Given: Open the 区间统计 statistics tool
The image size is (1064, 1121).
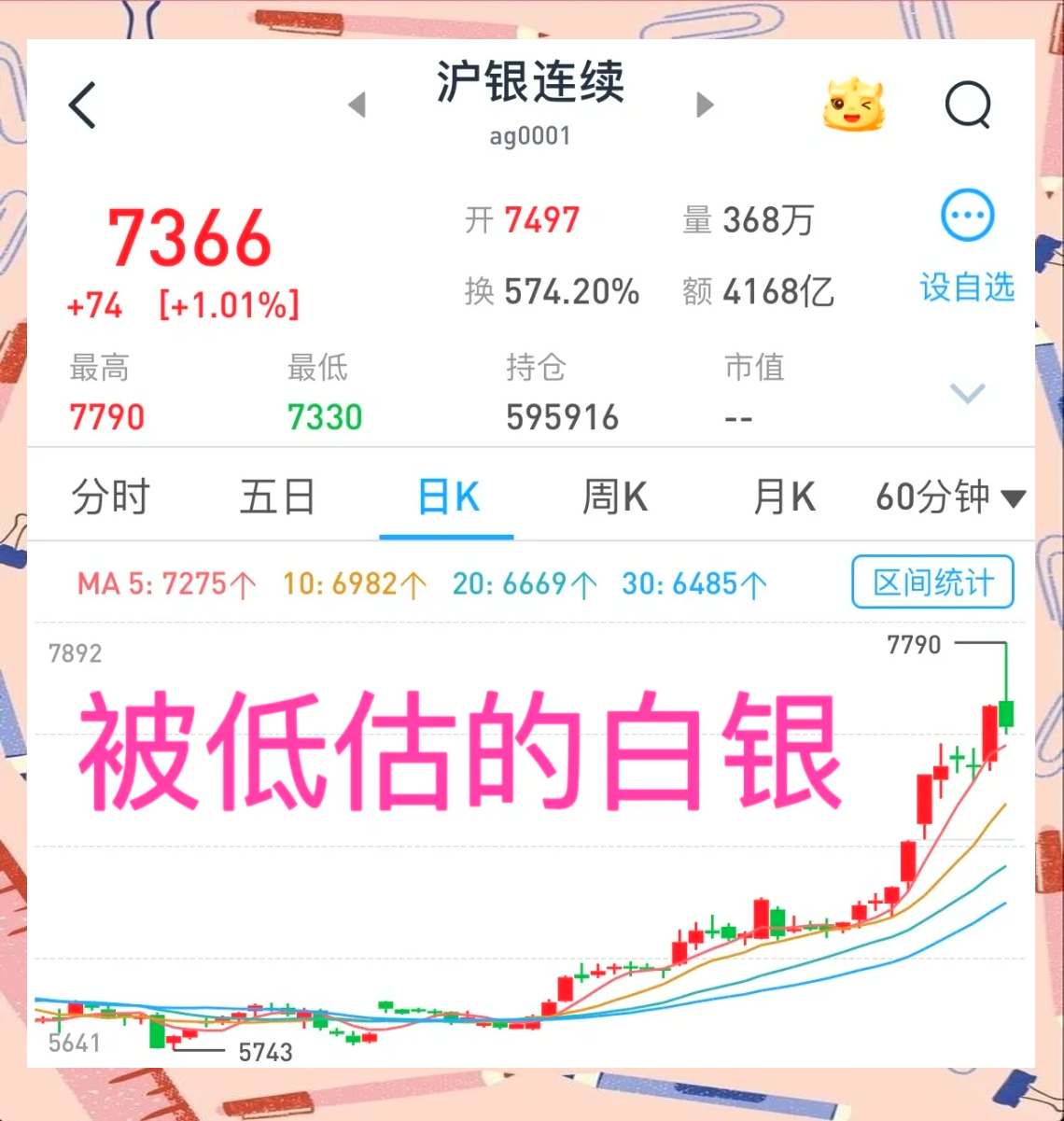Looking at the screenshot, I should click(931, 582).
